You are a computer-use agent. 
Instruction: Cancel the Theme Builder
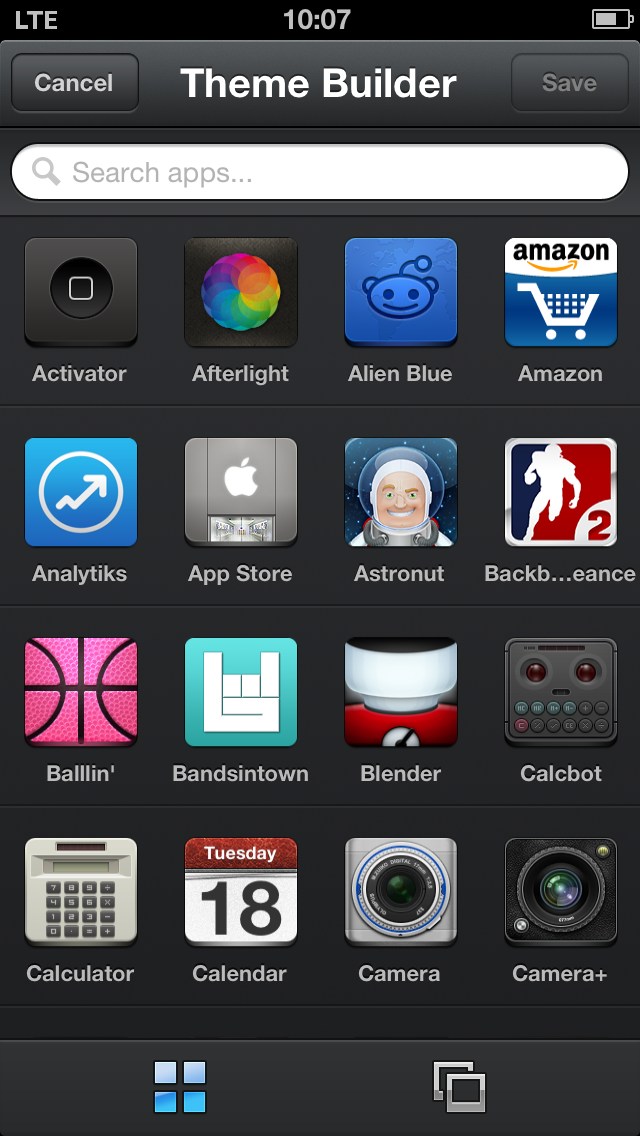[x=75, y=83]
